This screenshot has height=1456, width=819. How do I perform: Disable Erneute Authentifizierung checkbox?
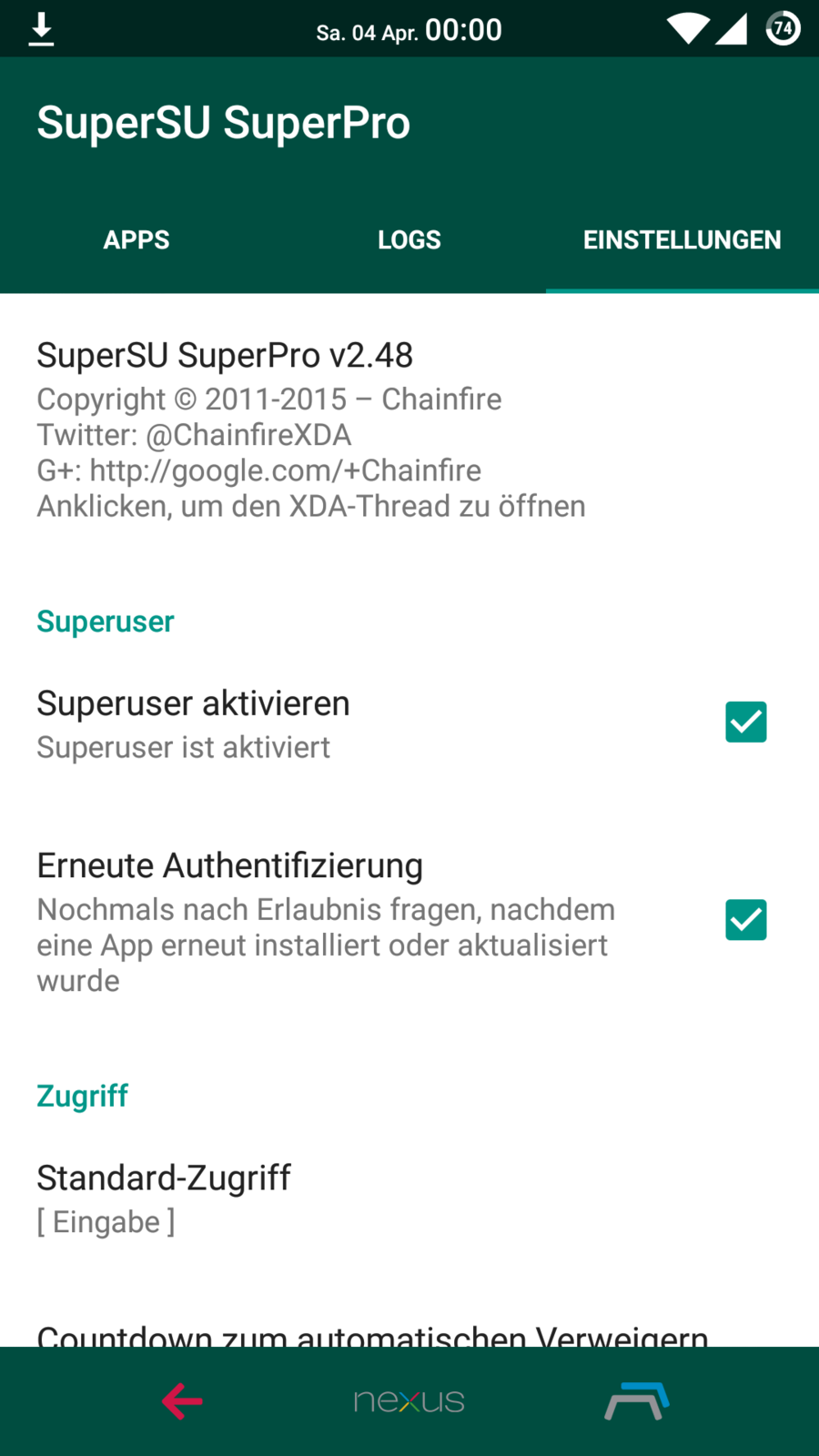click(745, 920)
